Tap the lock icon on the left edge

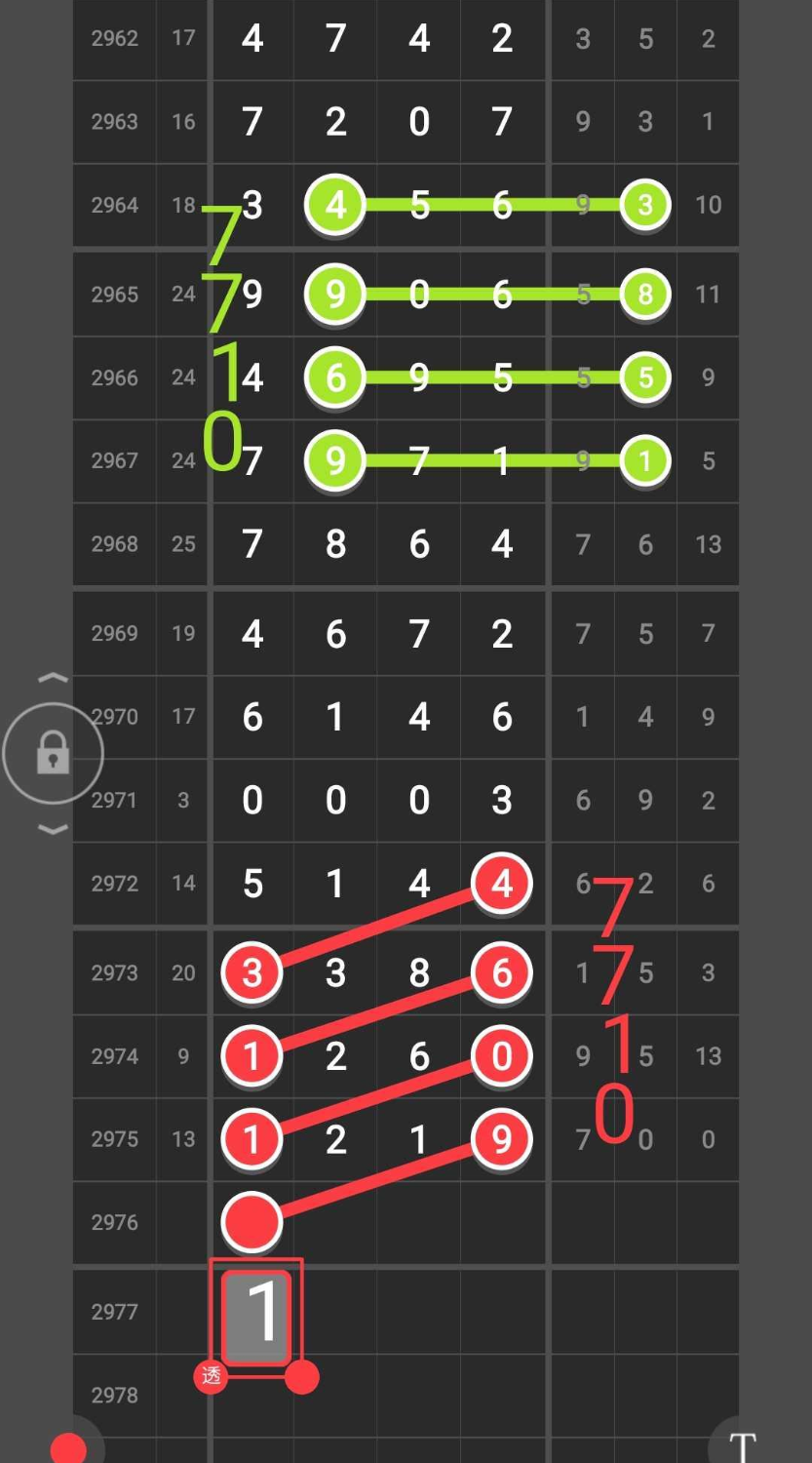[53, 753]
